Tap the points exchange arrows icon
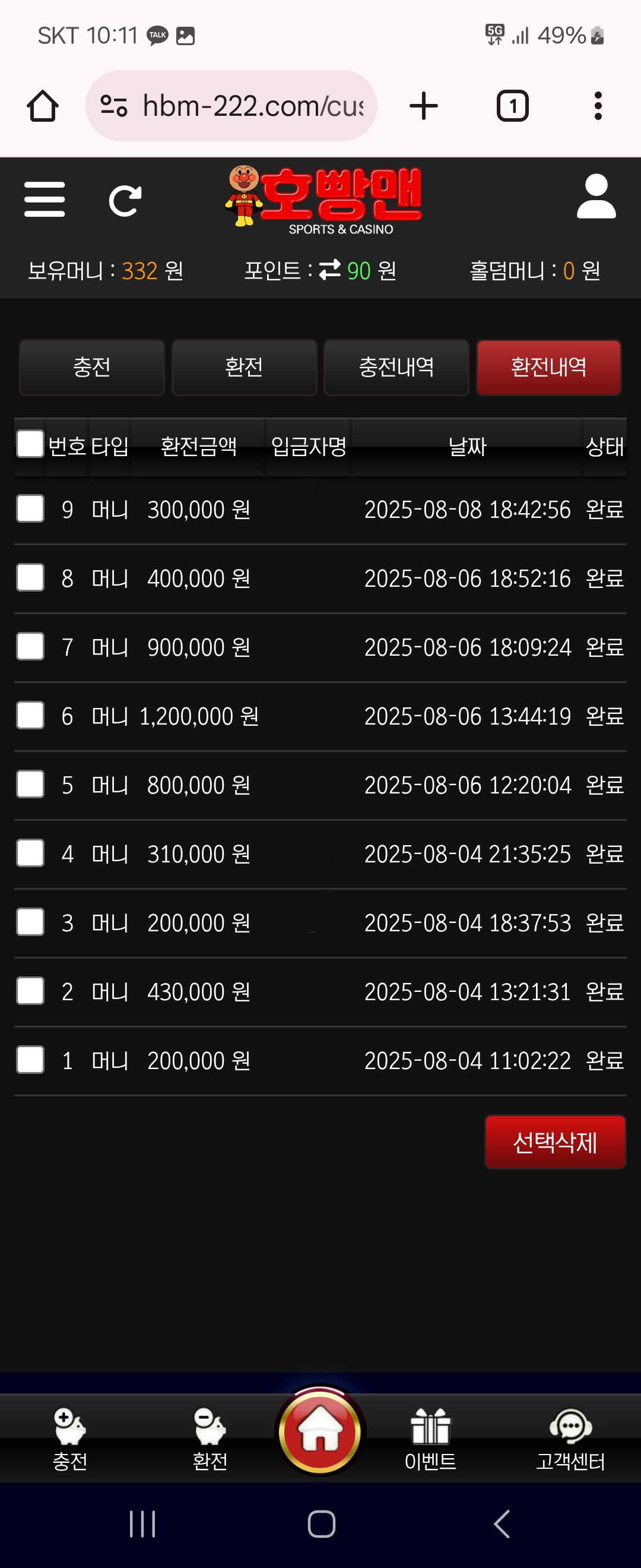641x1568 pixels. click(x=329, y=270)
